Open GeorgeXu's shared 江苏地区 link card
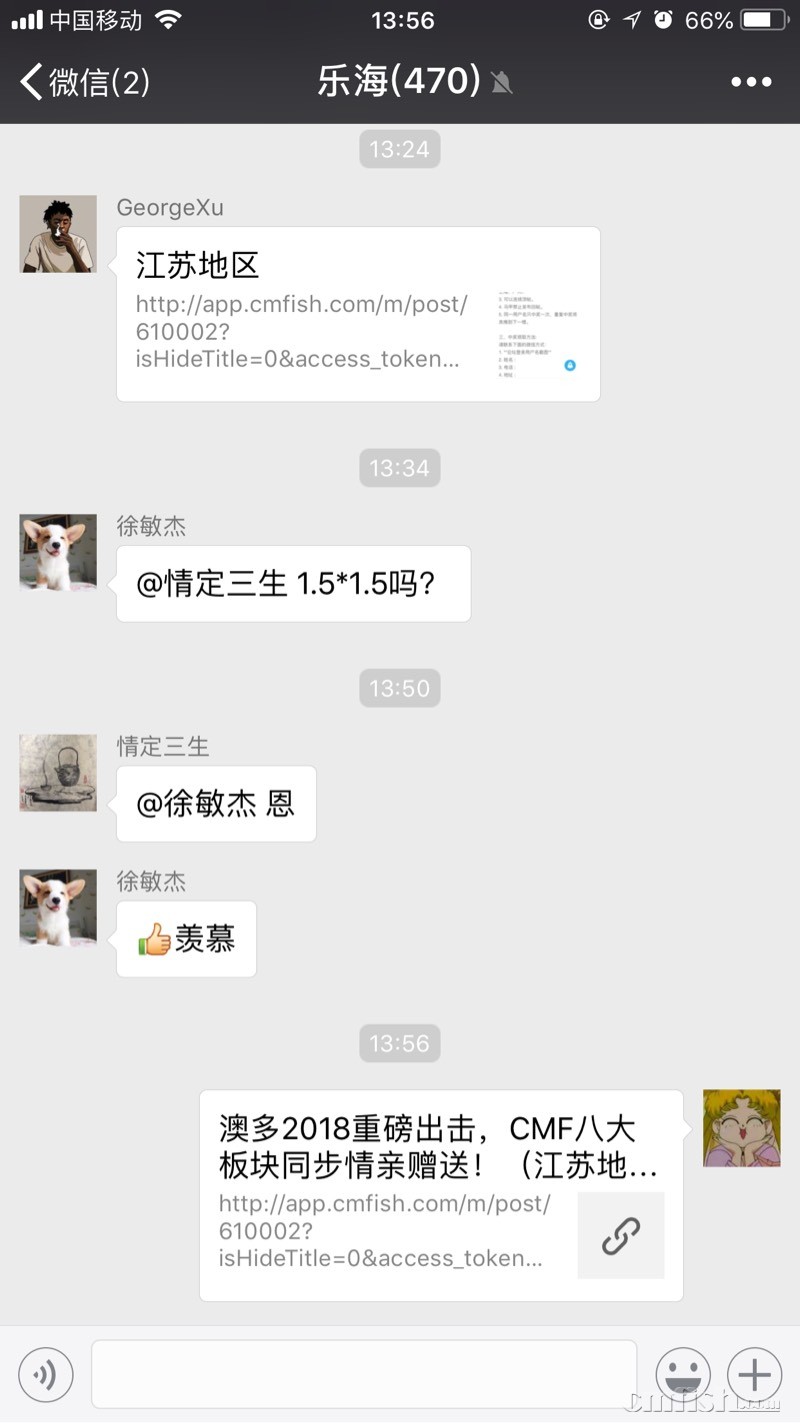Image resolution: width=800 pixels, height=1423 pixels. point(358,314)
